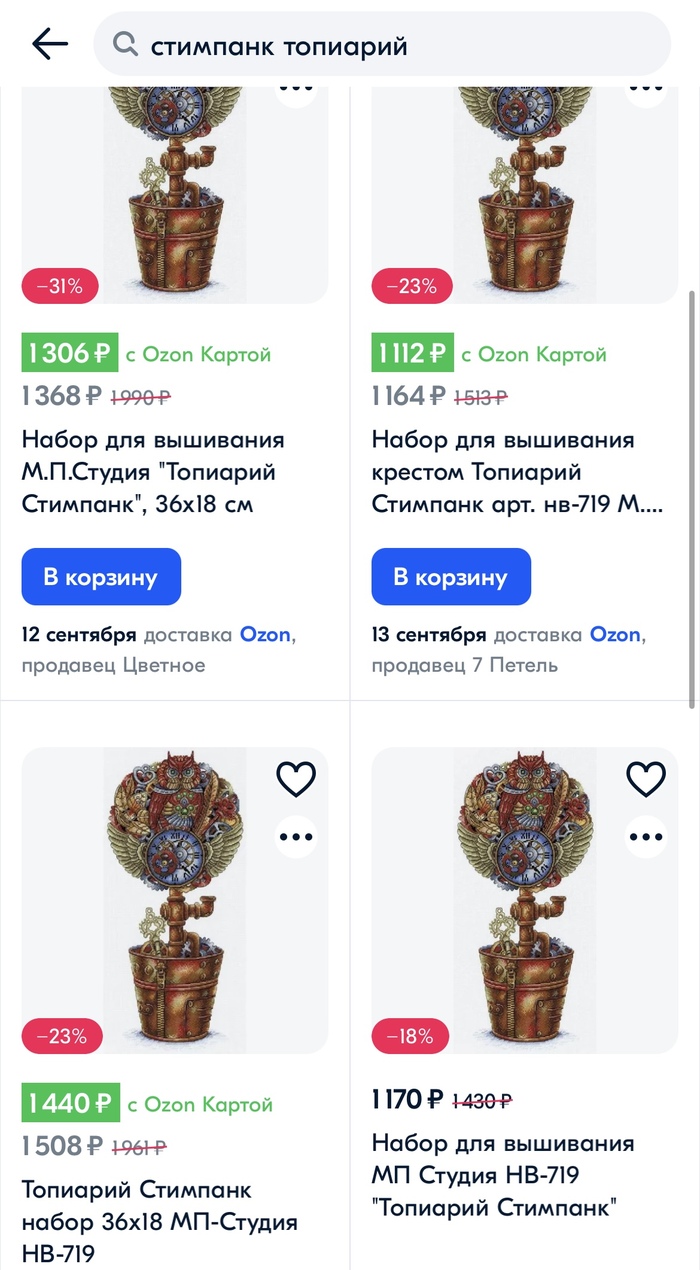The image size is (700, 1270).
Task: Open more options for the 1170 ₽ product
Action: (646, 838)
